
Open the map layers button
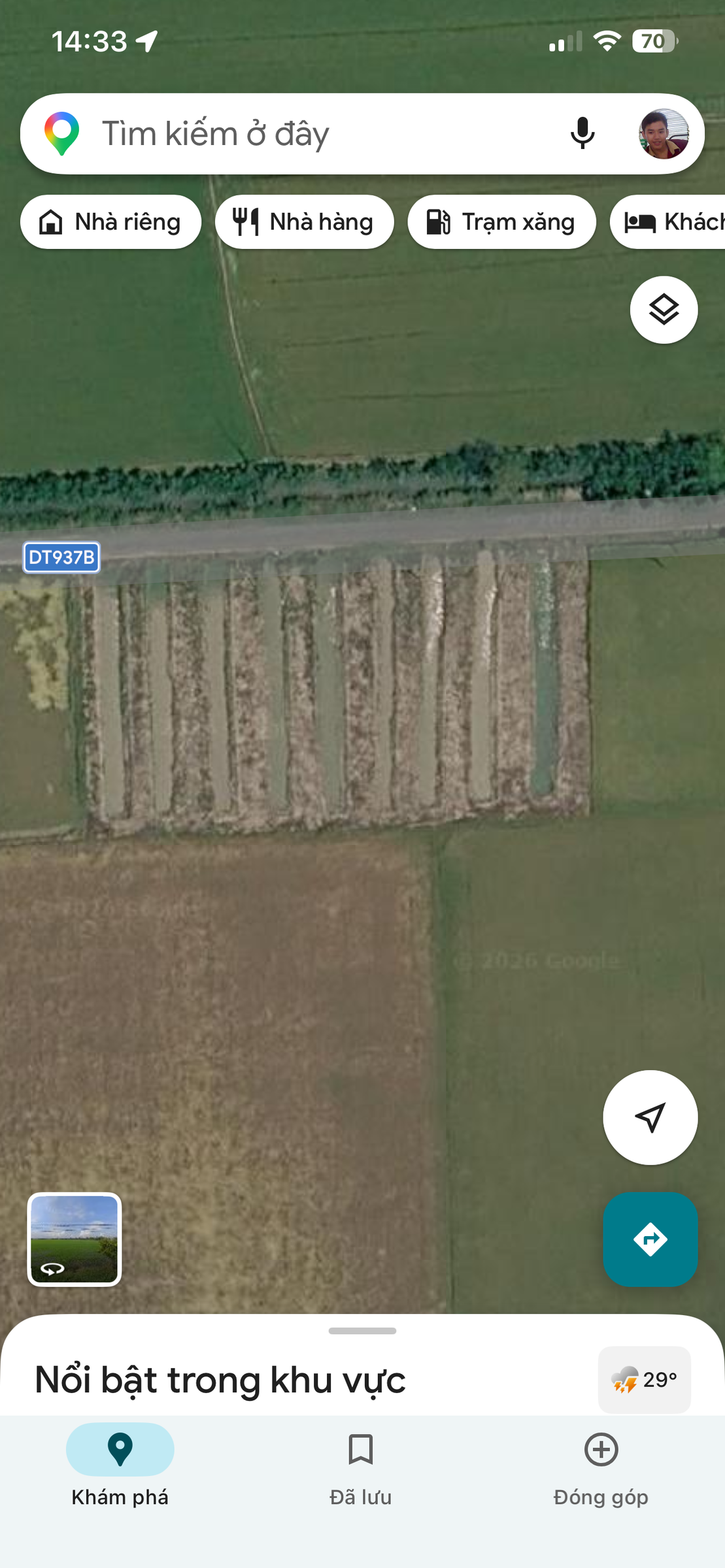pos(664,310)
